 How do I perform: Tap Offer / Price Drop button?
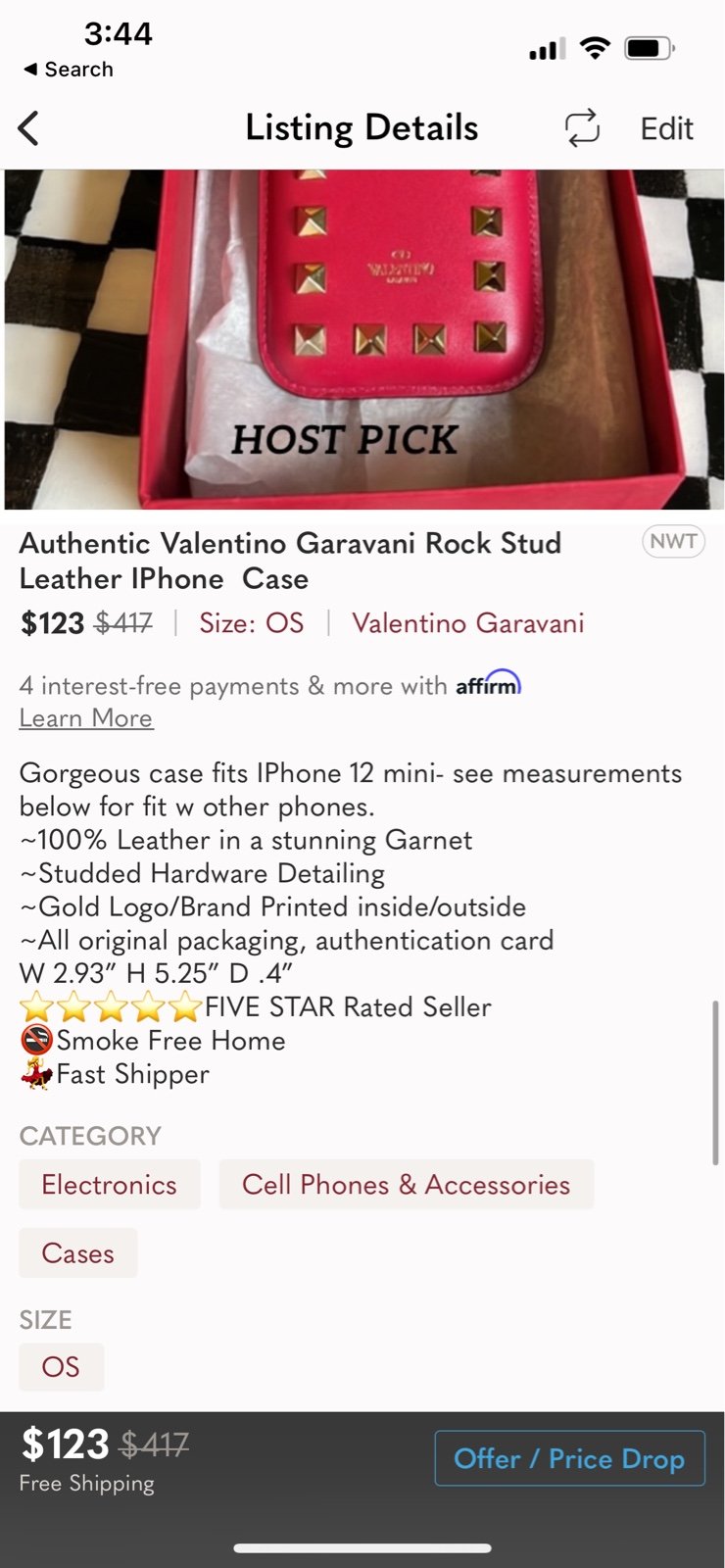pos(569,1458)
